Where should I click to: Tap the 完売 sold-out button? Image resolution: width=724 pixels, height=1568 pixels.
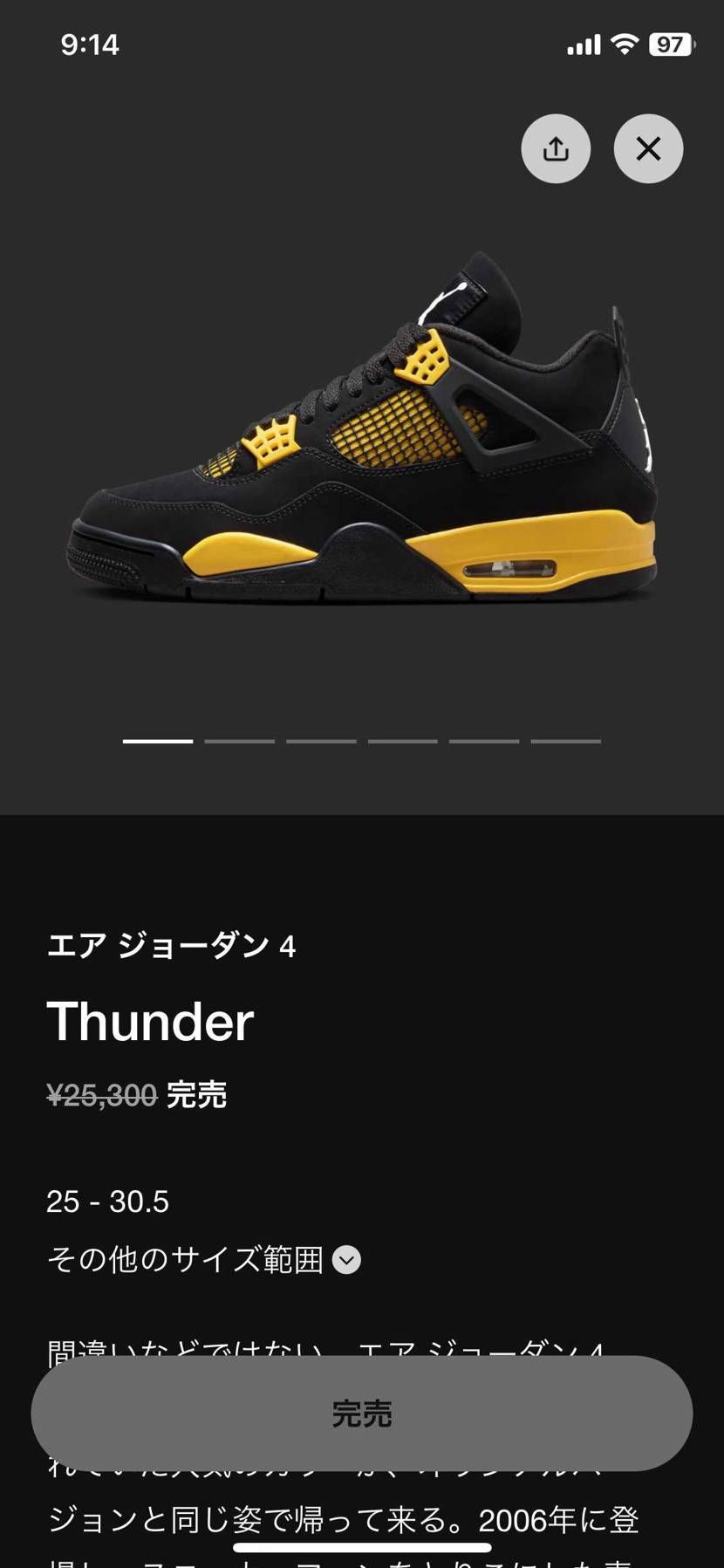pos(361,1412)
